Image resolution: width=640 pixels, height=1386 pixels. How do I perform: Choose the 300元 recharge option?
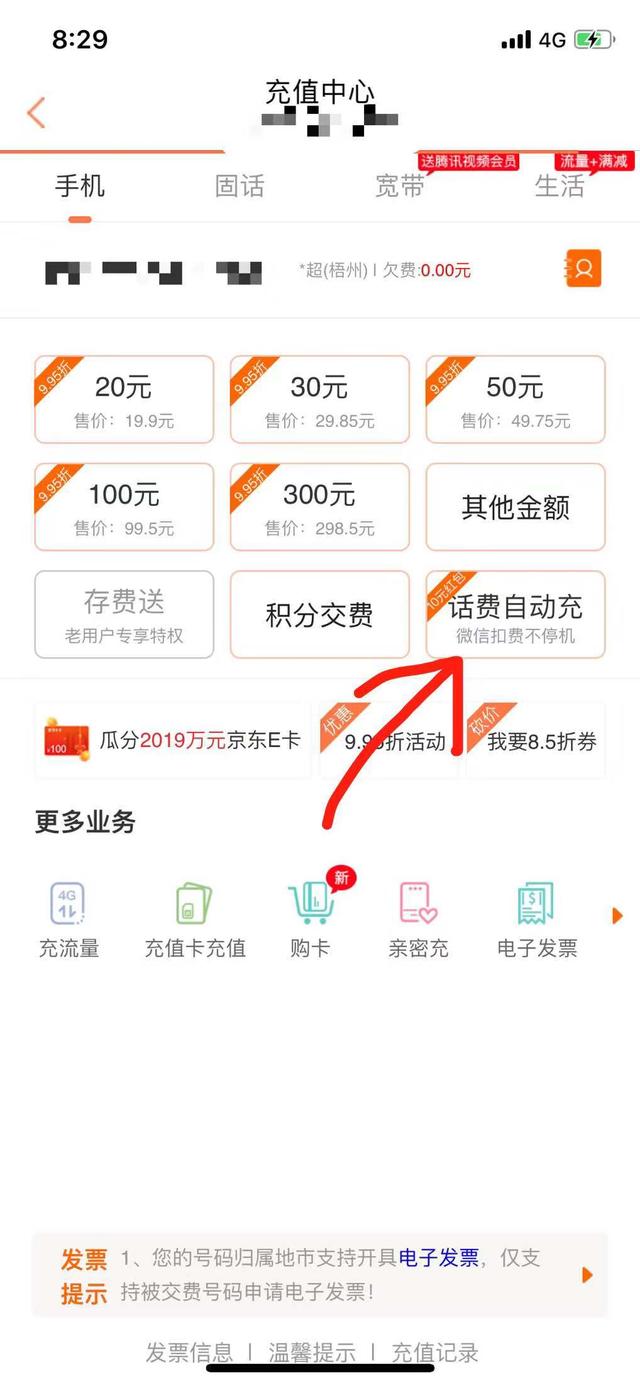point(320,507)
